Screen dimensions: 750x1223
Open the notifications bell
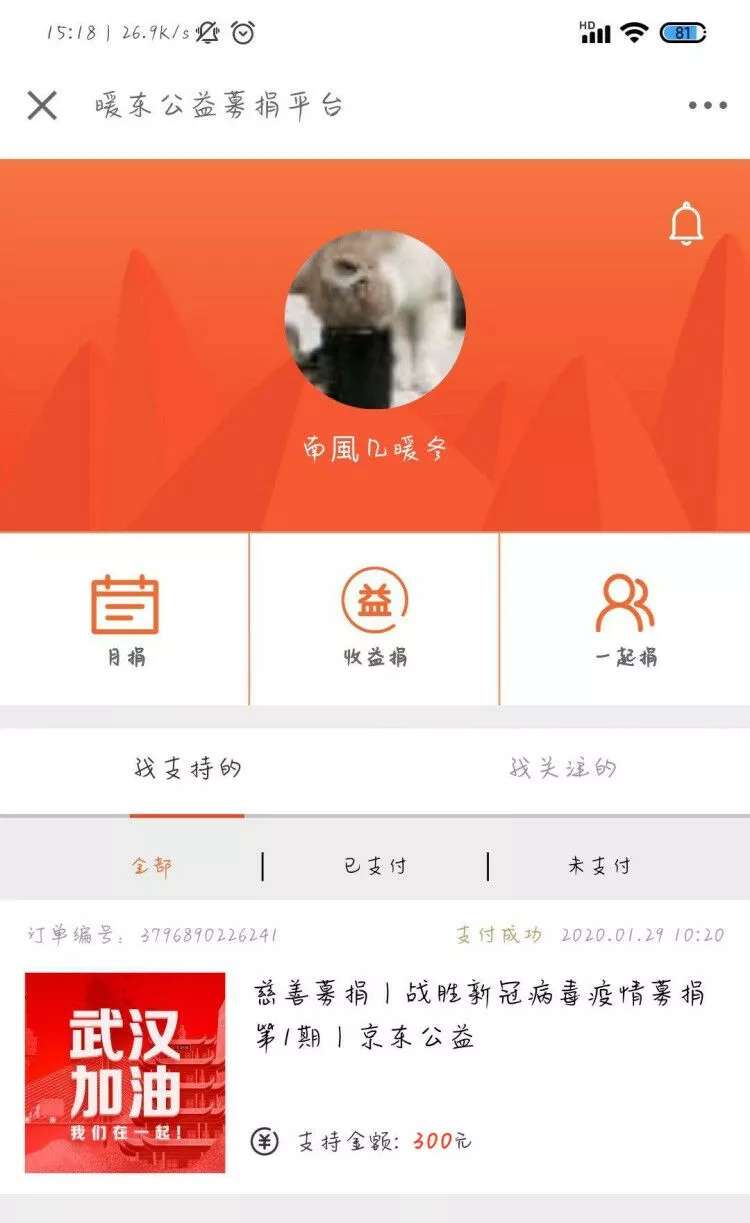pyautogui.click(x=686, y=223)
